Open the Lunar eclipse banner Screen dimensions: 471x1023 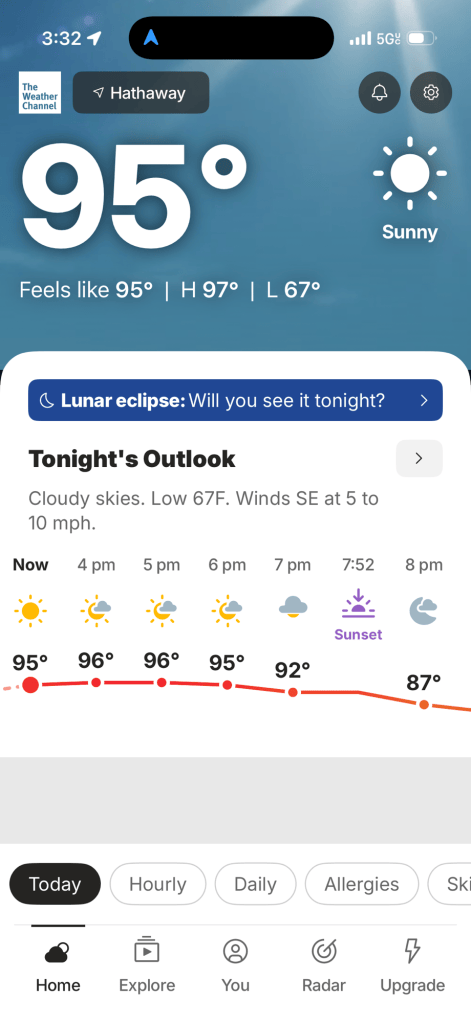click(x=236, y=400)
